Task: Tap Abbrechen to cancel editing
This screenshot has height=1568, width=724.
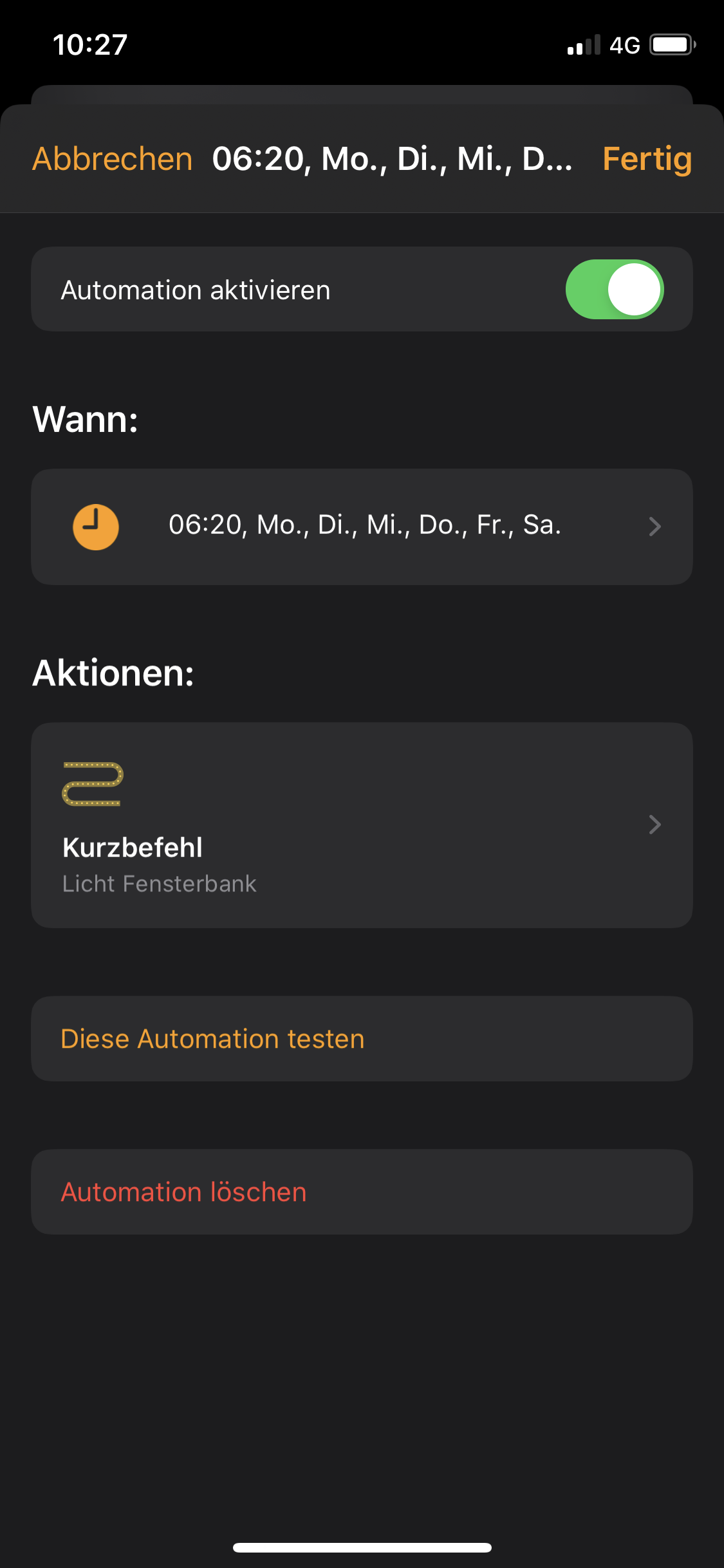Action: (113, 159)
